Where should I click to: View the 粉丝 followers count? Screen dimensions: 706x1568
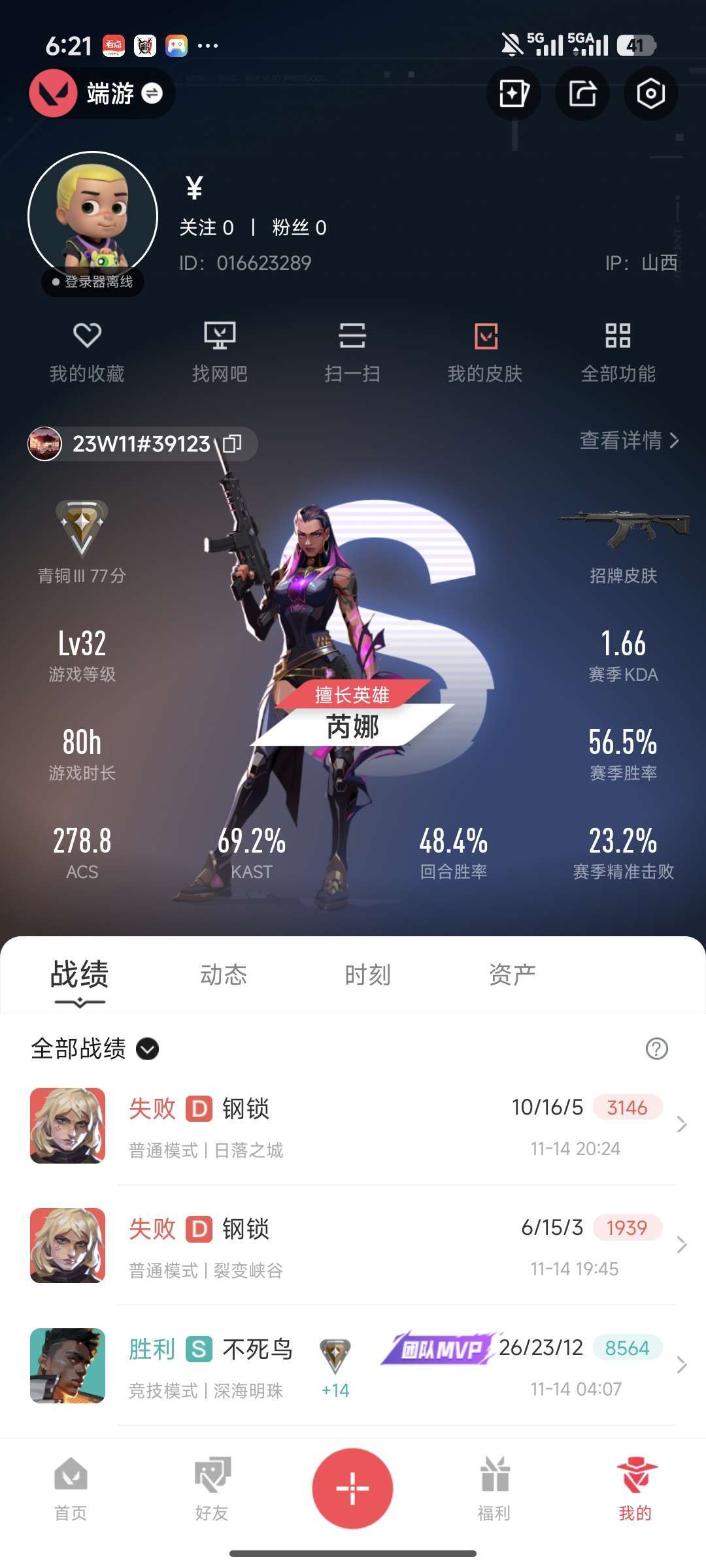click(297, 227)
